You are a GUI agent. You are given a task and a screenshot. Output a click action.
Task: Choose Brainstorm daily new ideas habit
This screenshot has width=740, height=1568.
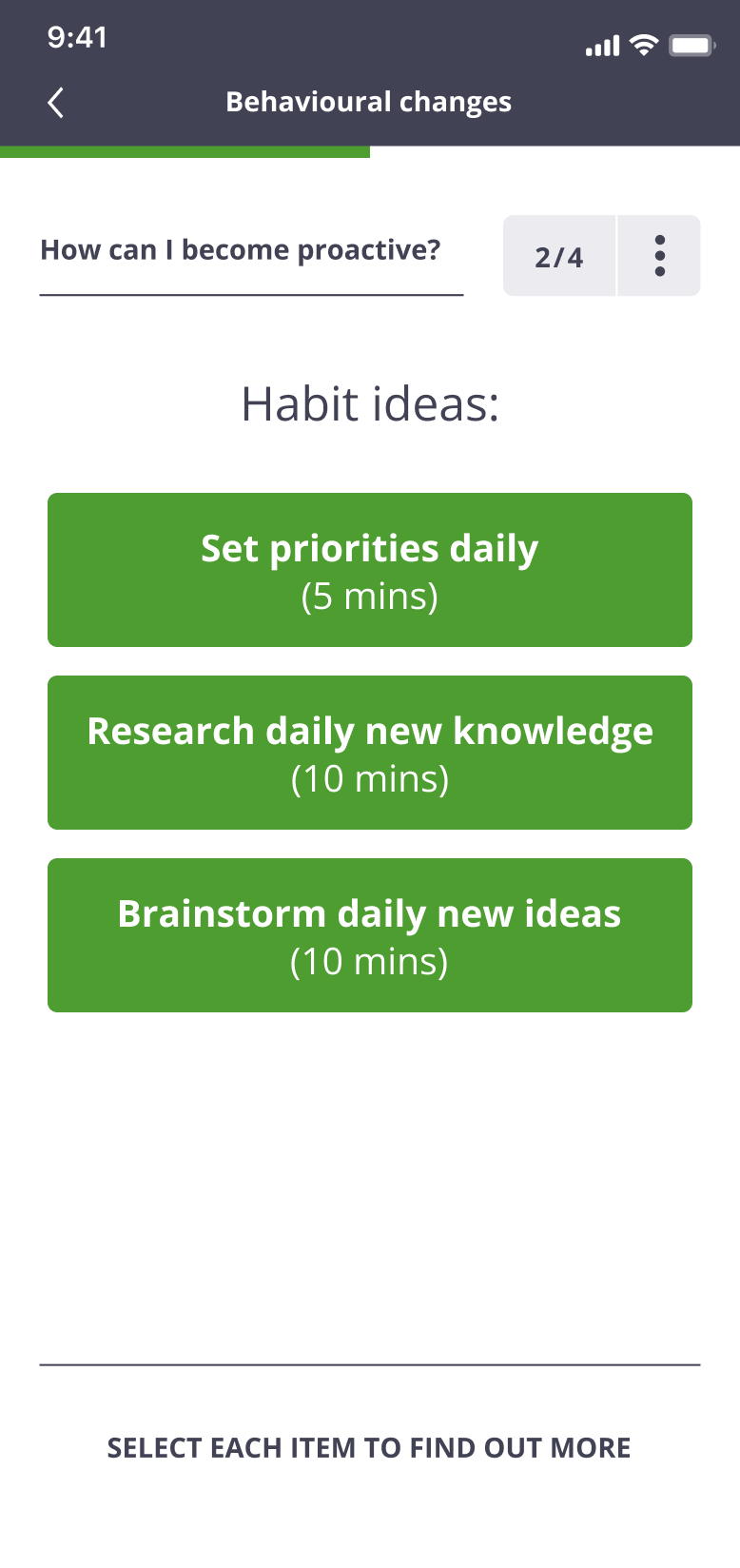click(x=370, y=935)
